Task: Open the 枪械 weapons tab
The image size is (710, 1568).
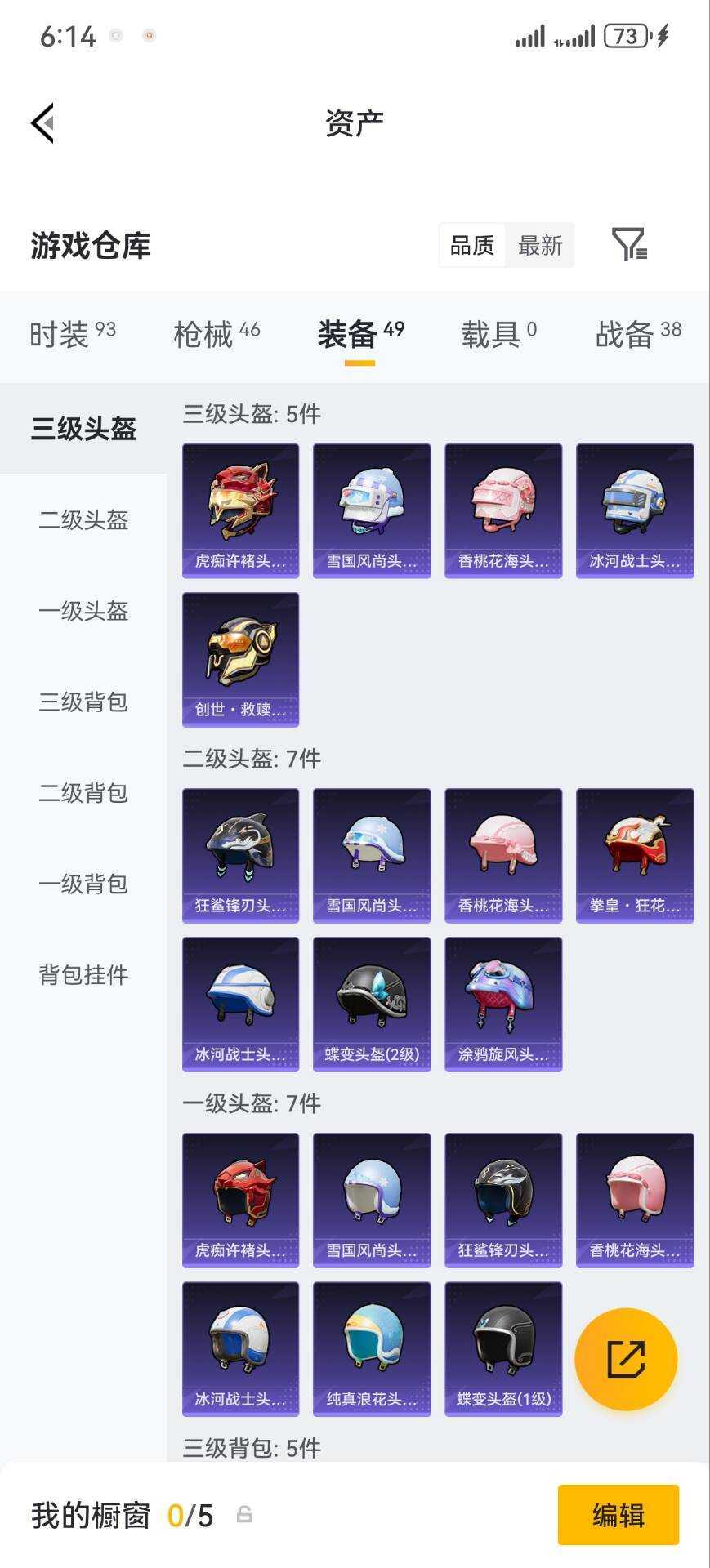Action: [x=213, y=333]
